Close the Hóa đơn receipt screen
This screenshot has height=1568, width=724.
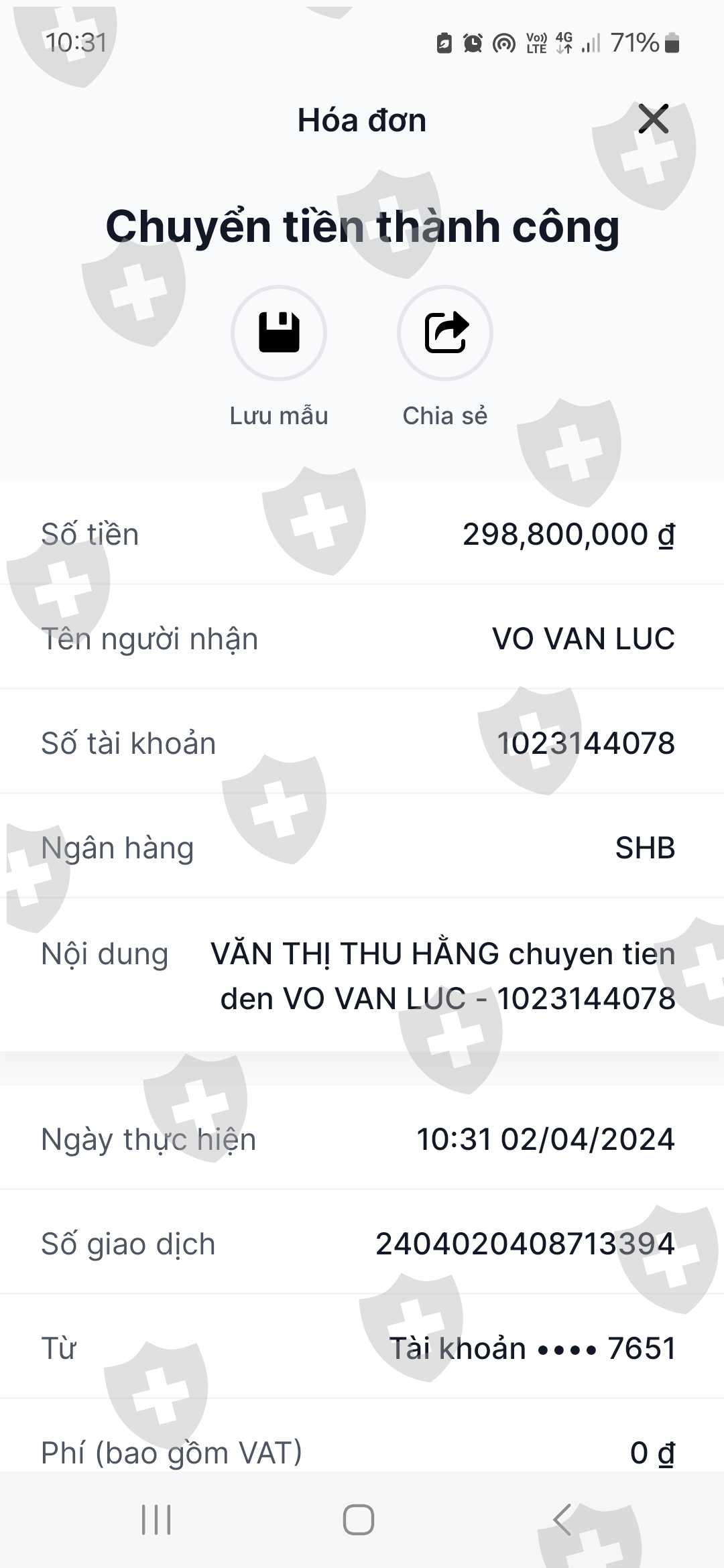pyautogui.click(x=653, y=119)
